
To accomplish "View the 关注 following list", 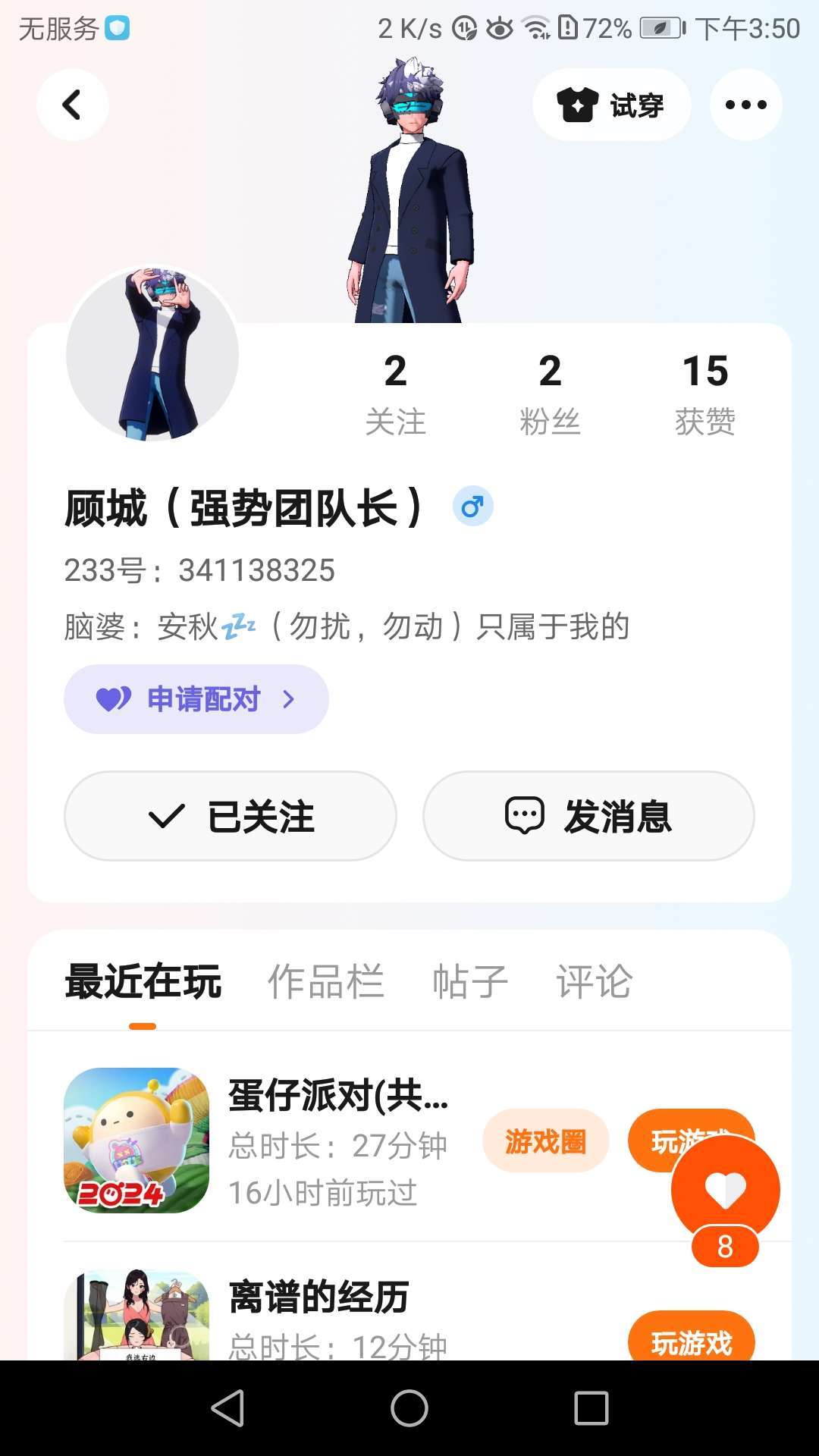I will click(x=395, y=393).
